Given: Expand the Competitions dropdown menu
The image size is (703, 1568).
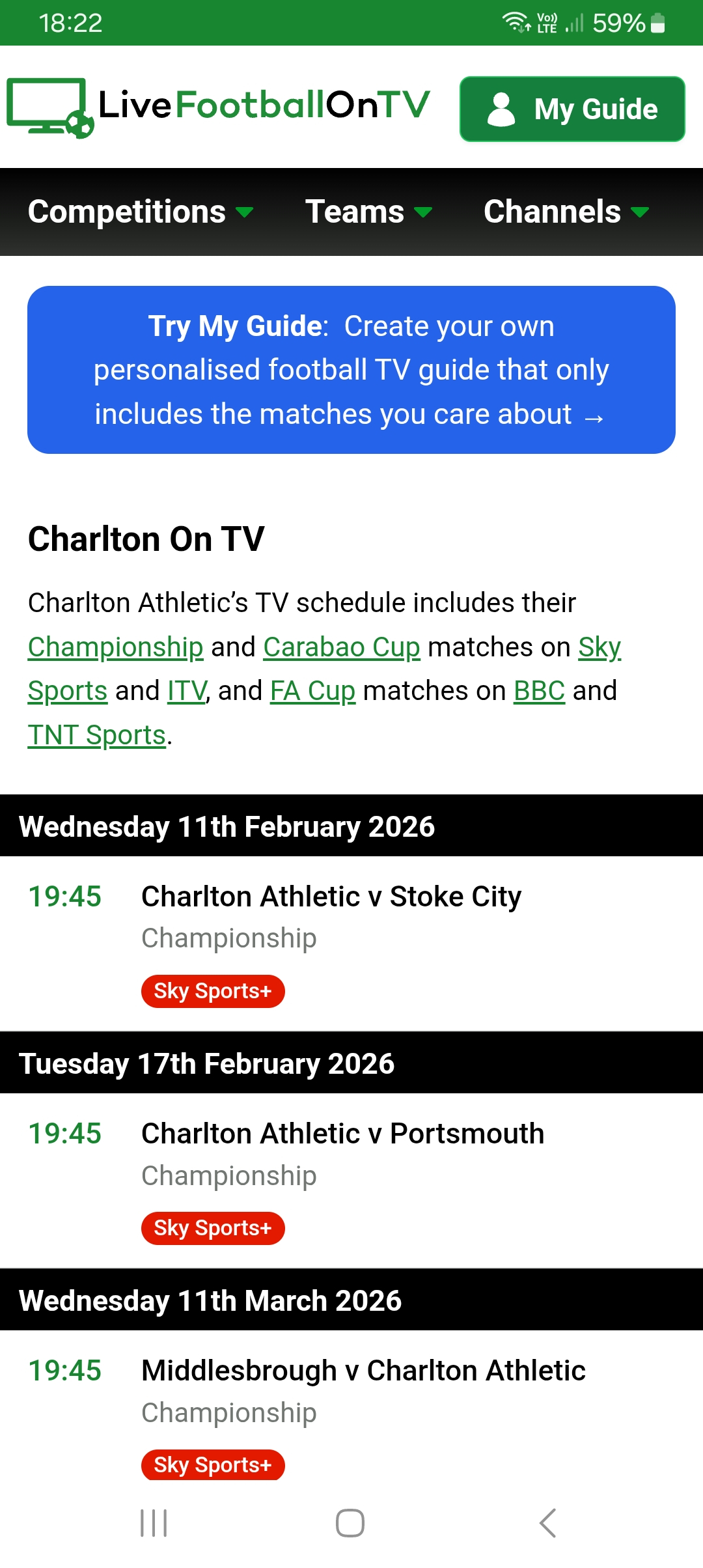Looking at the screenshot, I should [x=140, y=212].
